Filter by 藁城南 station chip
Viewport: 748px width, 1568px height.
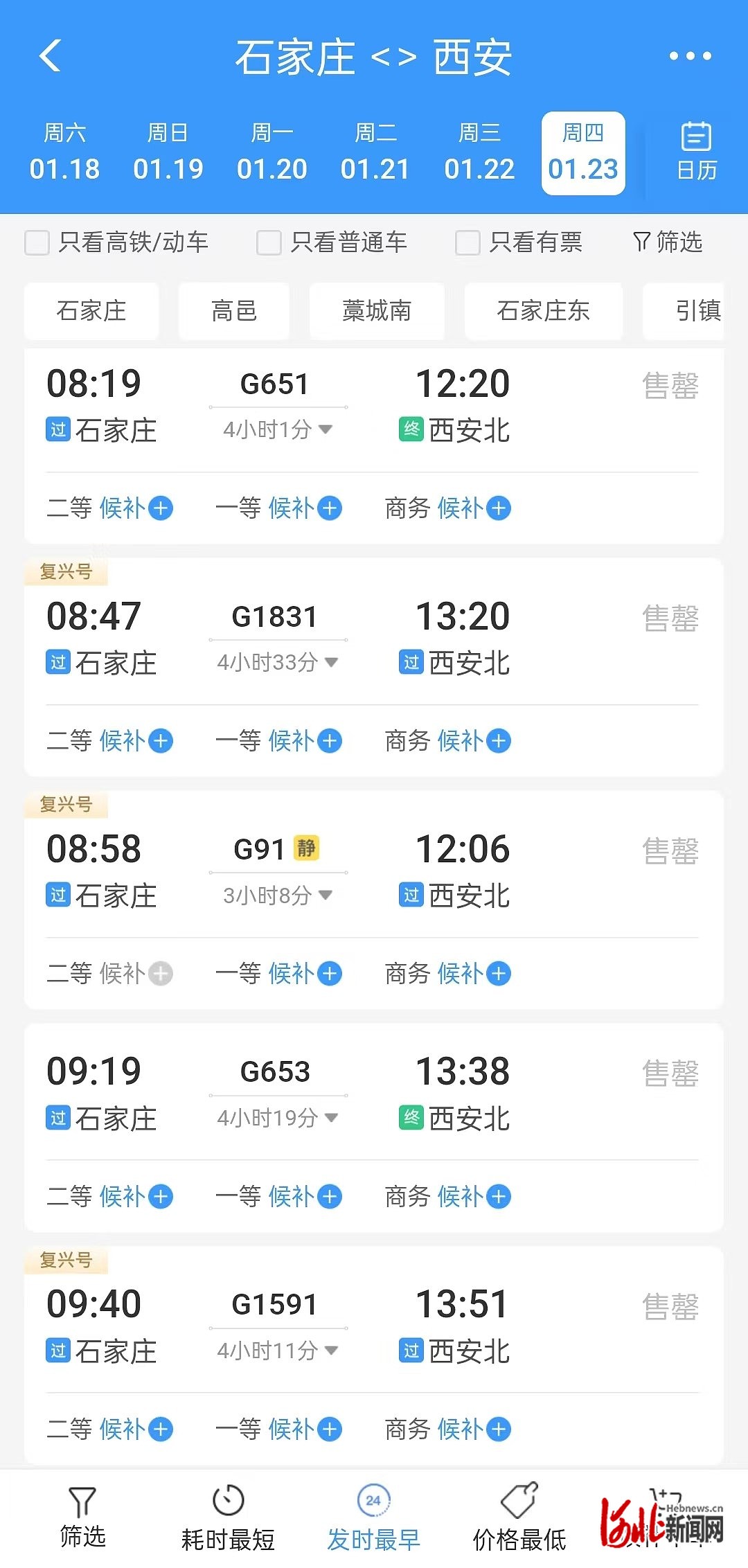tap(377, 311)
